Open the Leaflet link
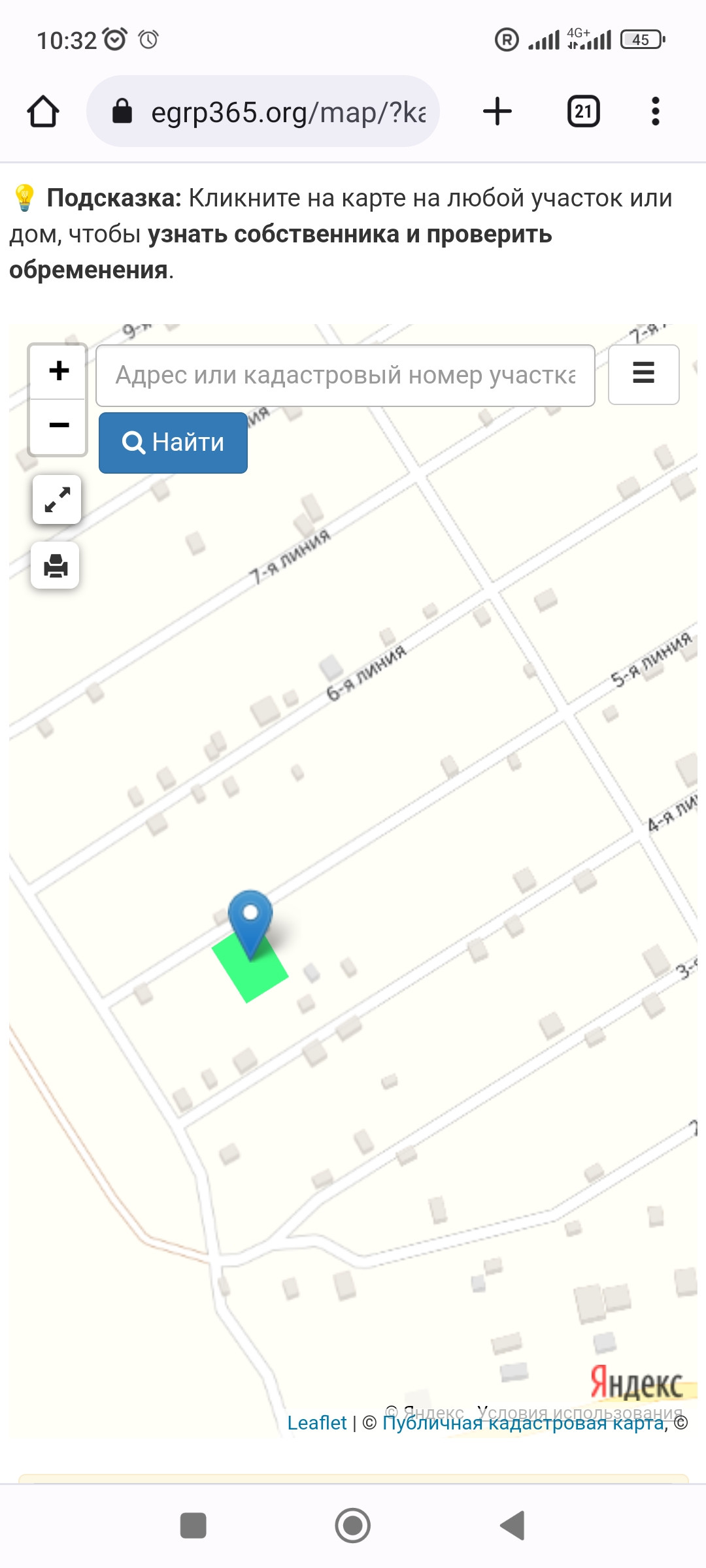 [x=317, y=1422]
